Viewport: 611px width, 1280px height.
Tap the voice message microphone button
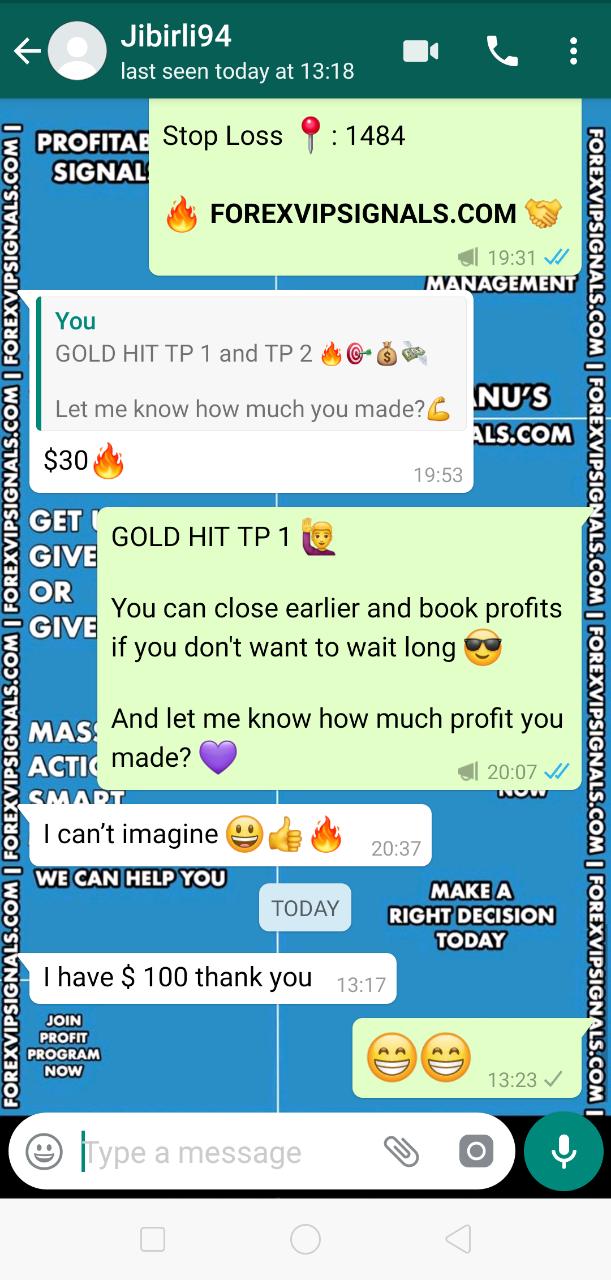click(564, 1151)
